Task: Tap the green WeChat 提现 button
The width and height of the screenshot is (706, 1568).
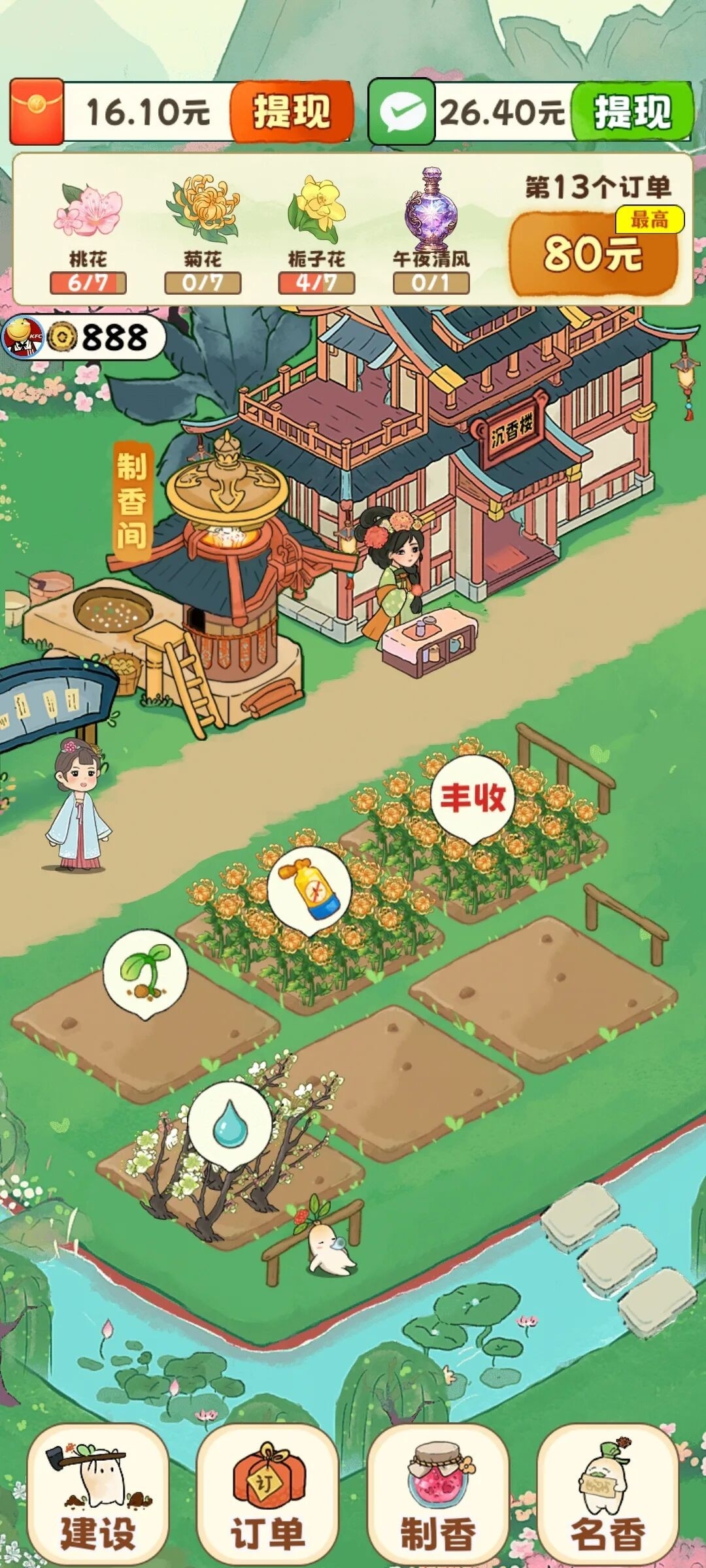Action: pos(631,111)
